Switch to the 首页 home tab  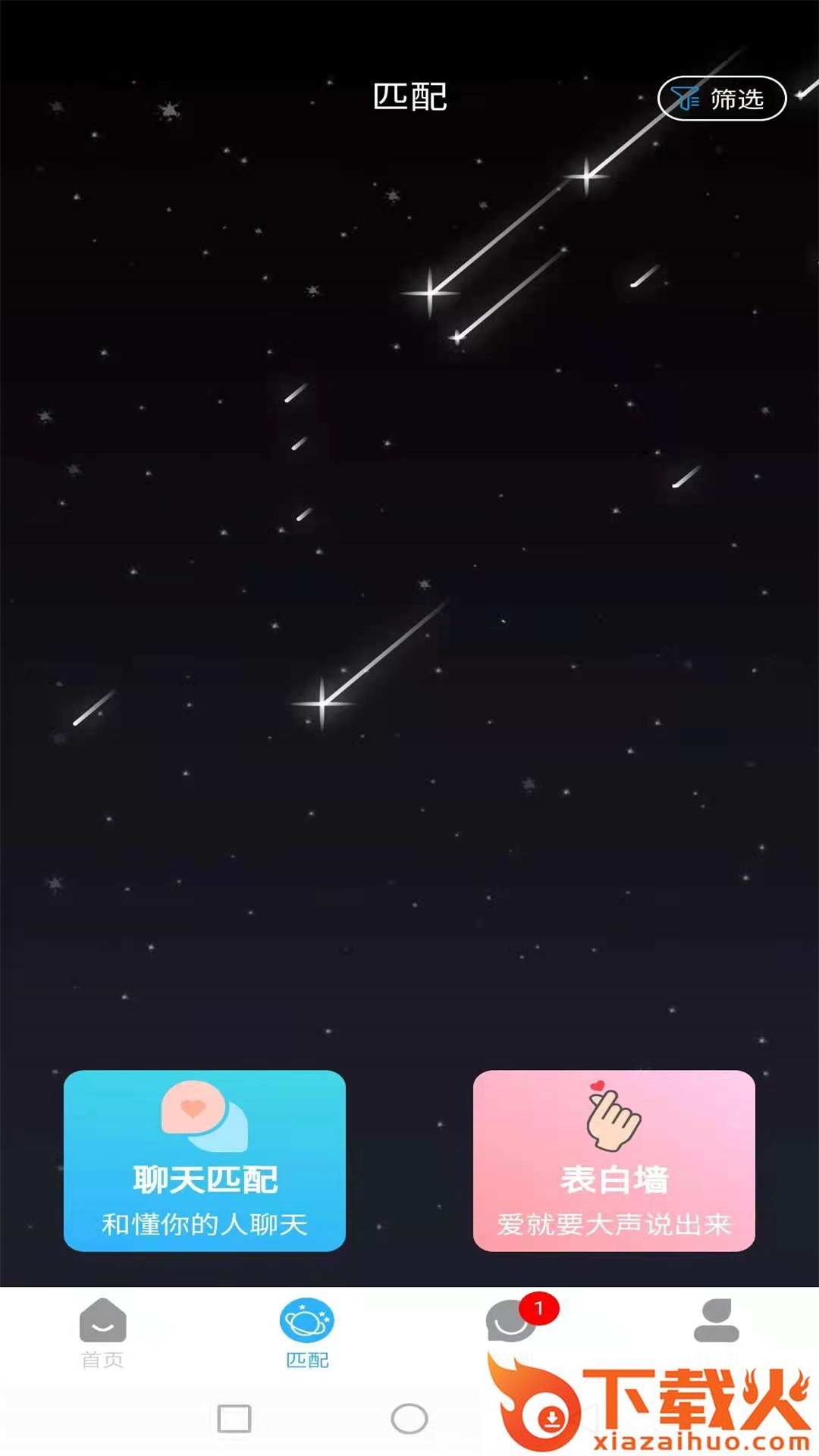point(102,1333)
